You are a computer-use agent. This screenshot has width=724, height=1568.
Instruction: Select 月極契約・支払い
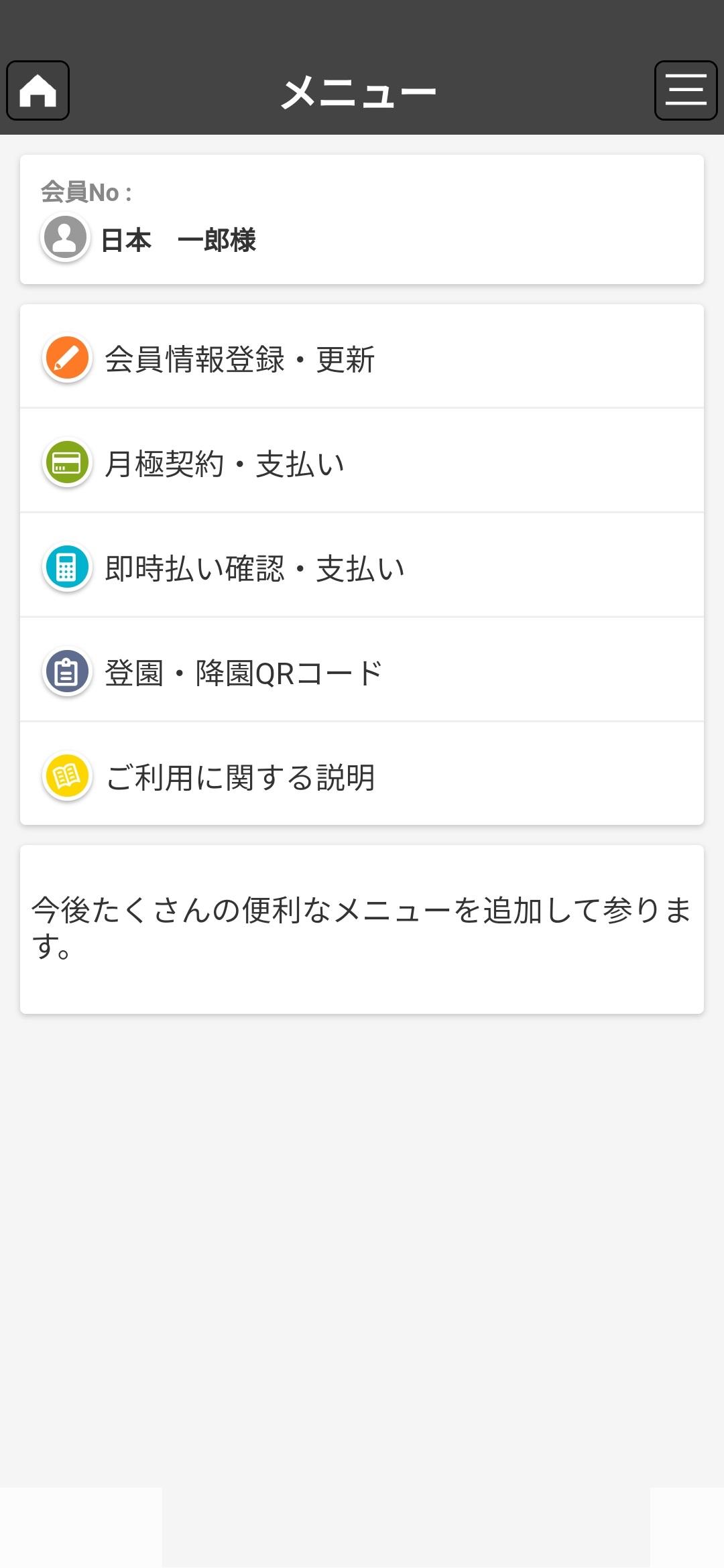coord(362,461)
